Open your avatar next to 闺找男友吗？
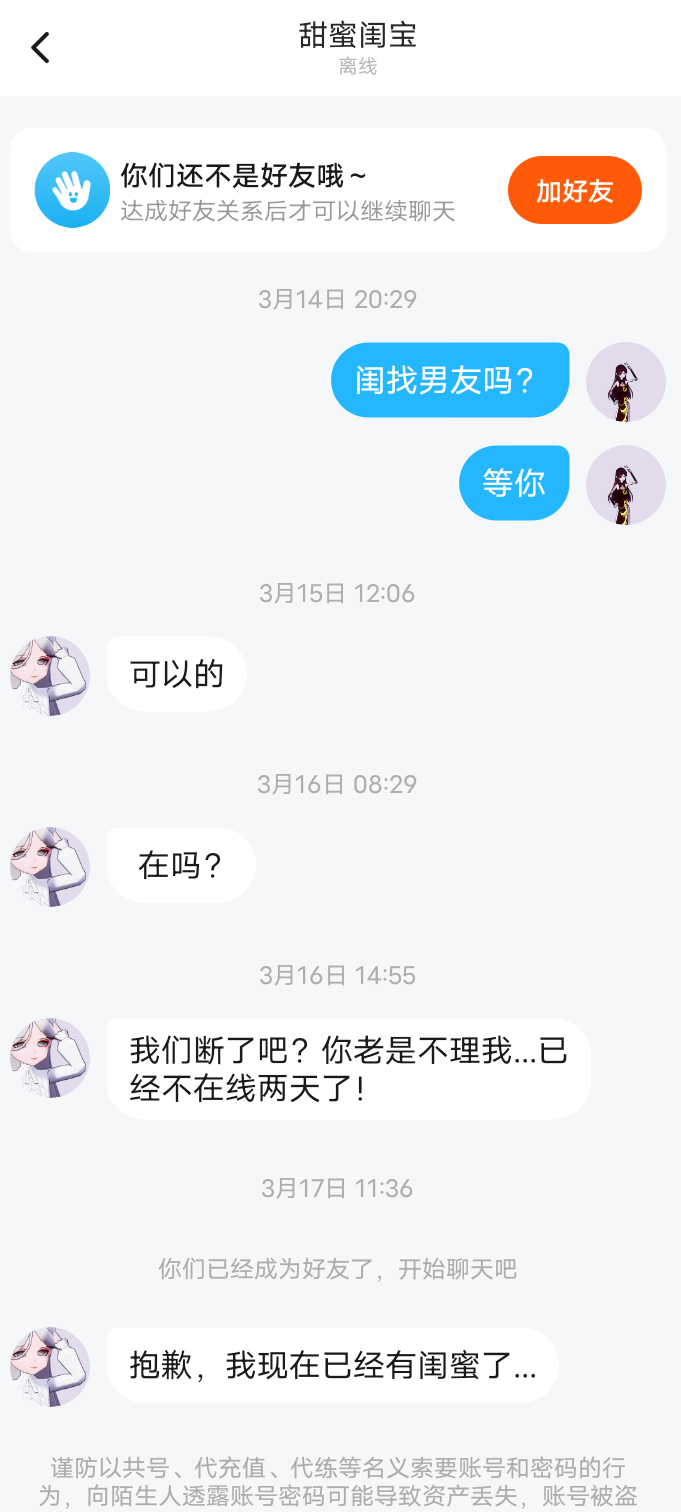This screenshot has height=1512, width=681. pos(625,382)
